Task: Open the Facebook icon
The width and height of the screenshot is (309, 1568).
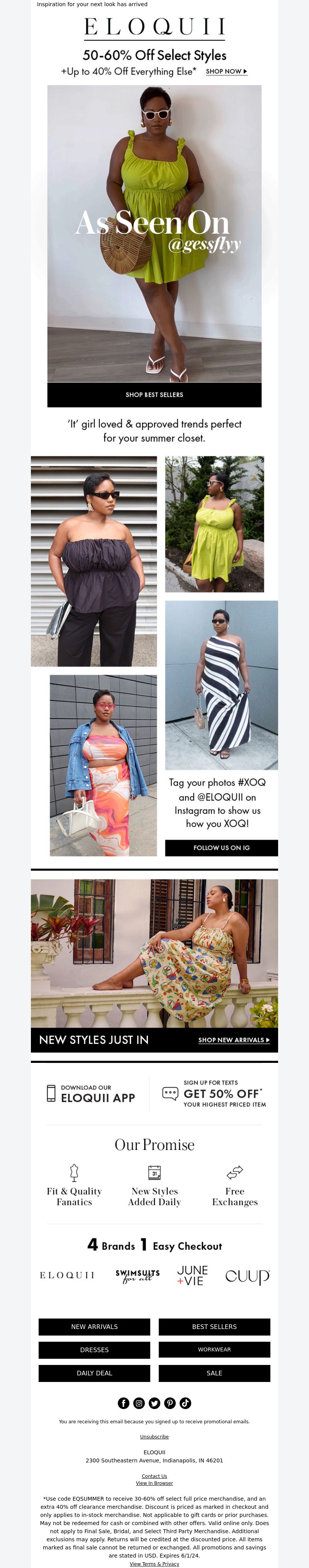Action: (x=124, y=1403)
